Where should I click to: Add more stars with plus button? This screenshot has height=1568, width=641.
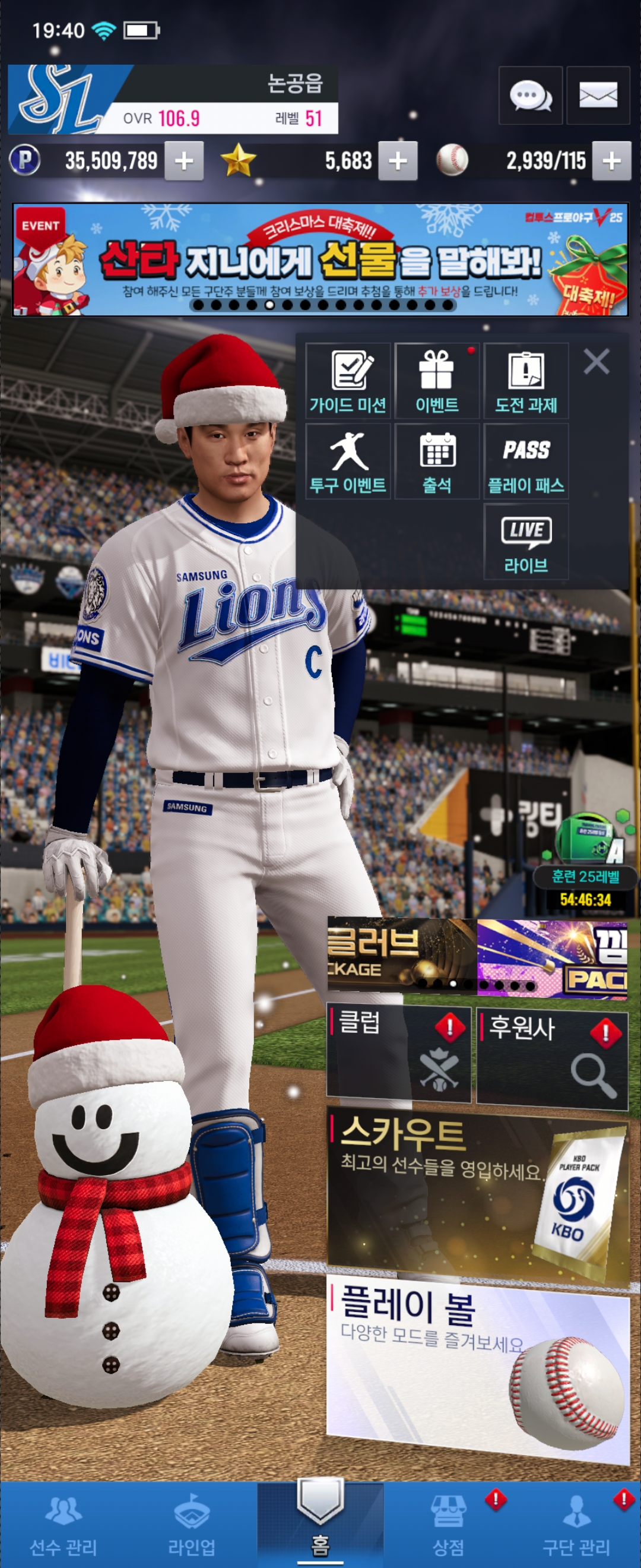click(398, 161)
